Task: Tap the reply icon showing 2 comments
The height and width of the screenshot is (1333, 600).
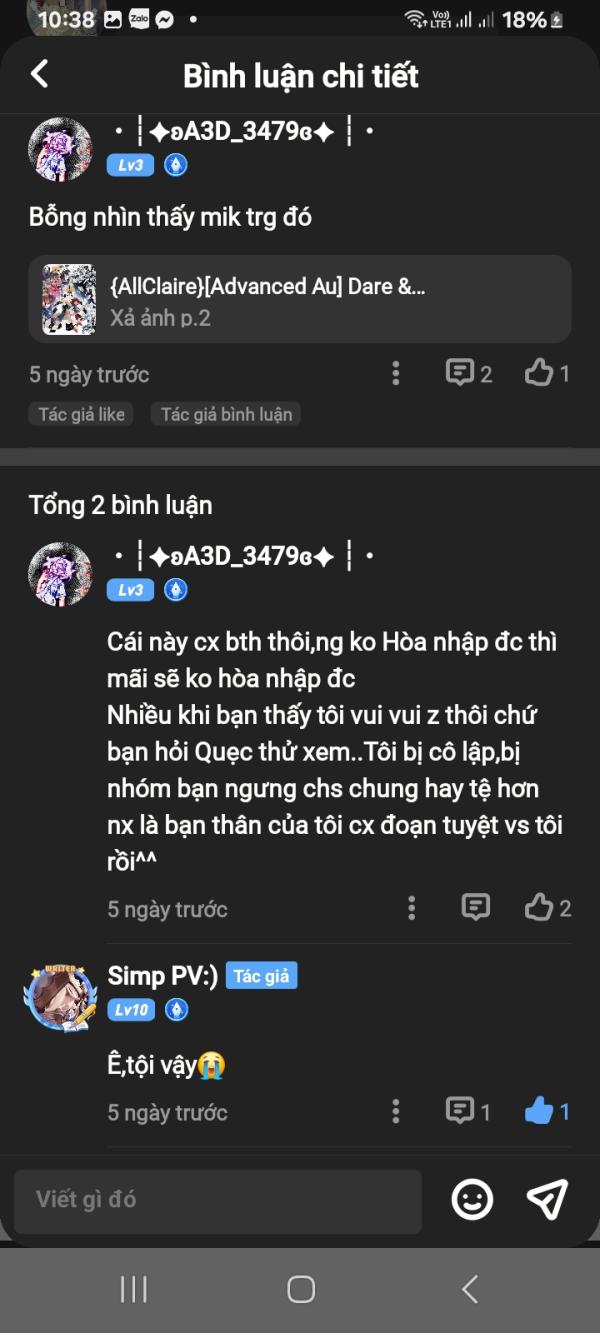Action: click(x=468, y=374)
